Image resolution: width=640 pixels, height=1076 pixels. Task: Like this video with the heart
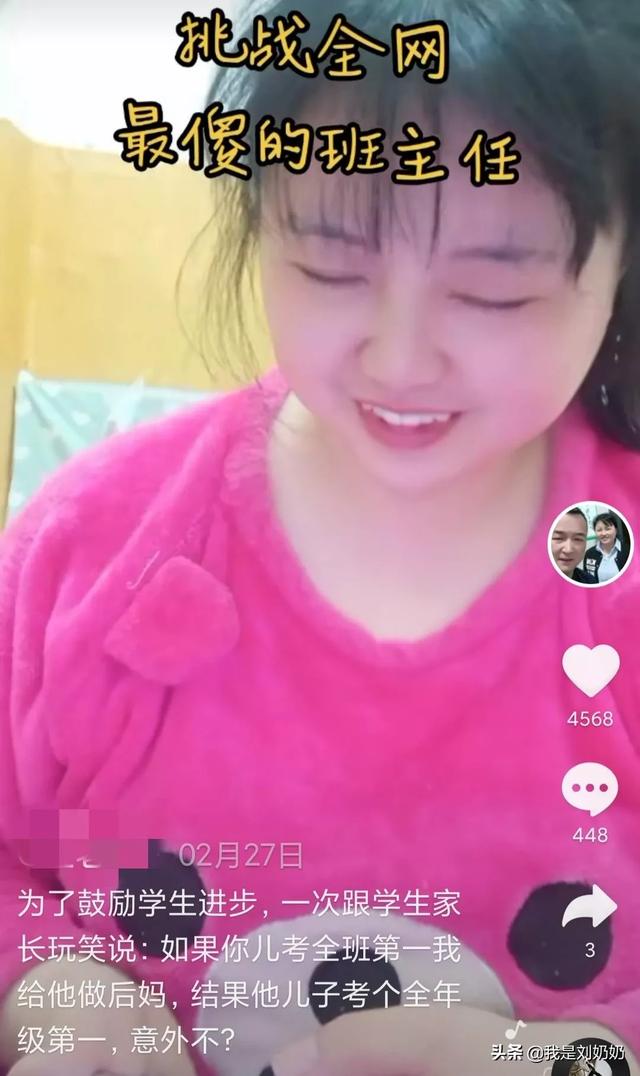(x=590, y=670)
